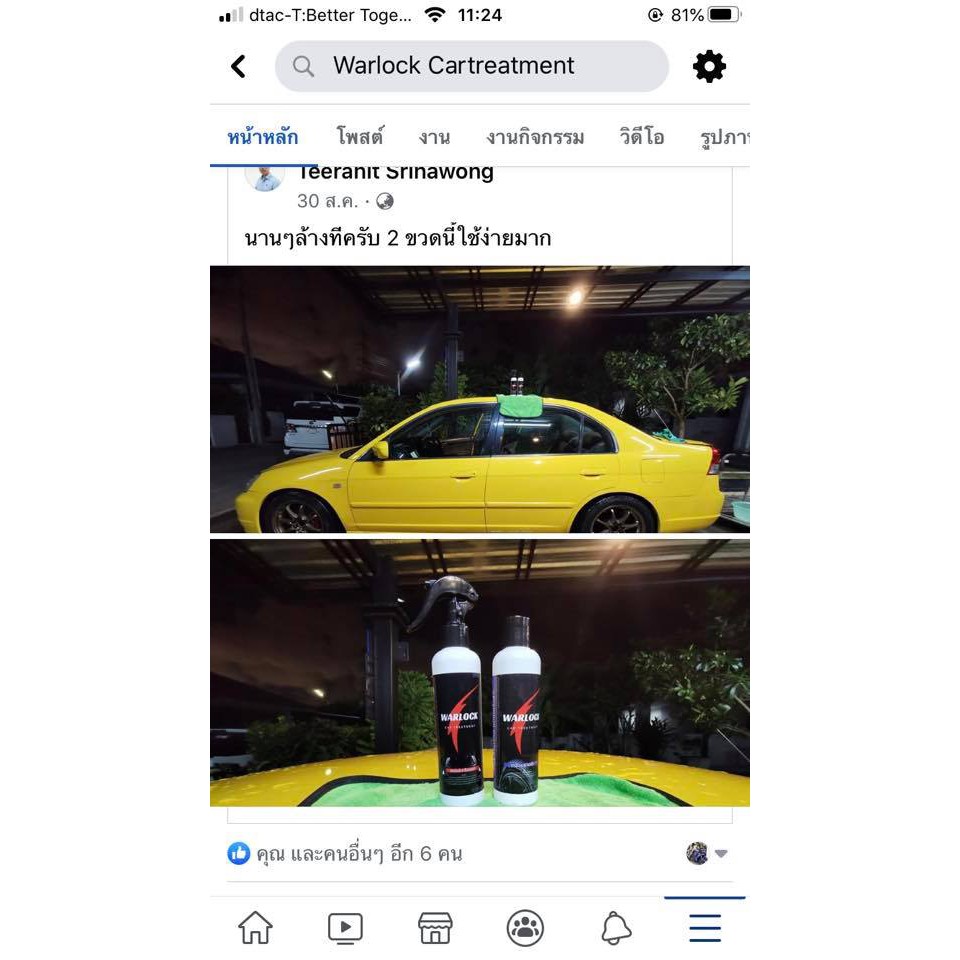
Task: Open the hamburger menu tab
Action: coord(705,928)
